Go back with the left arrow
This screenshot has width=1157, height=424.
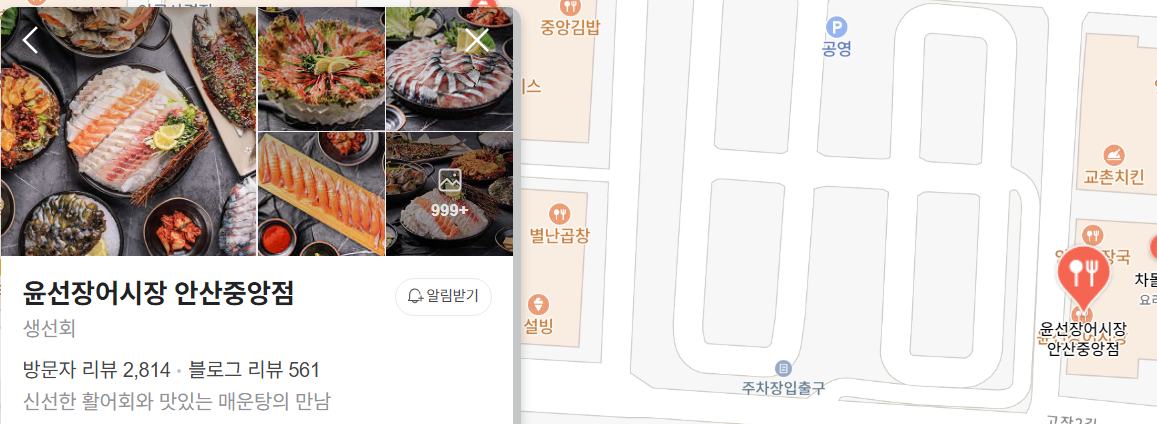tap(30, 40)
